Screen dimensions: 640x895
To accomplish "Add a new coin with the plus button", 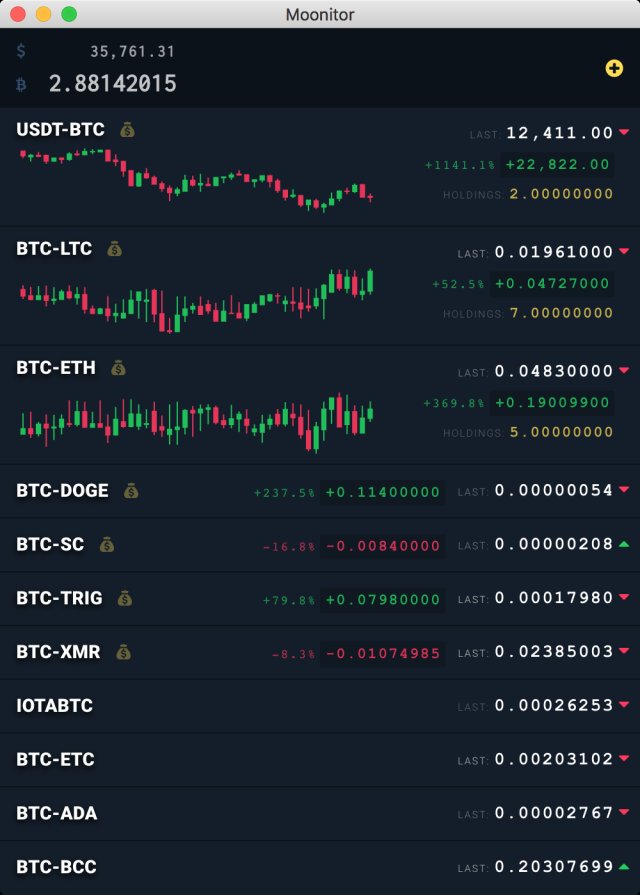I will [614, 68].
